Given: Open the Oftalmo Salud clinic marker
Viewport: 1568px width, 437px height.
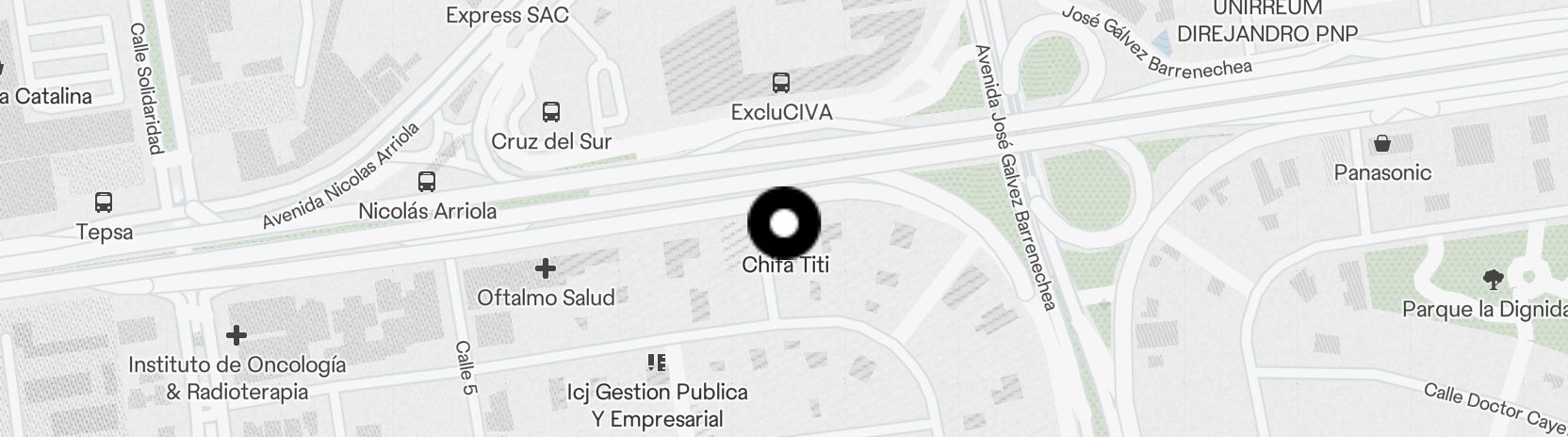Looking at the screenshot, I should (x=545, y=269).
